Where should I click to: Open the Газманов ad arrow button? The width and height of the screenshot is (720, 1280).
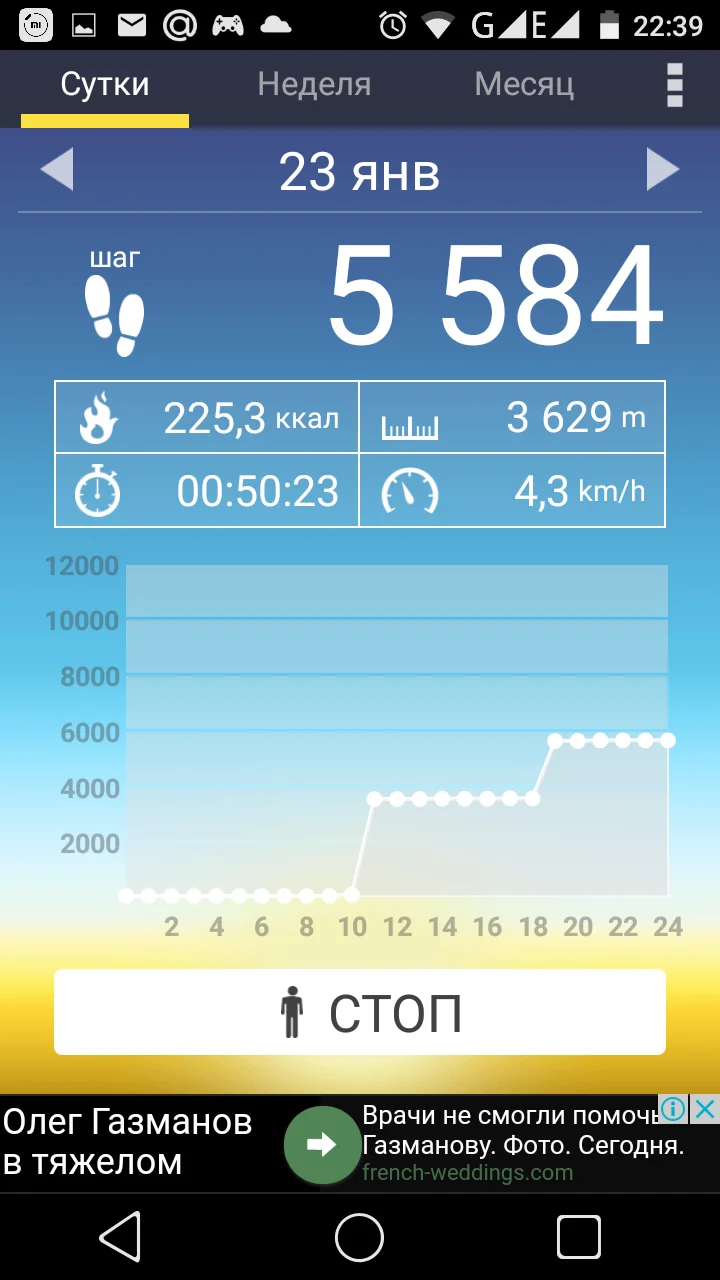click(322, 1145)
